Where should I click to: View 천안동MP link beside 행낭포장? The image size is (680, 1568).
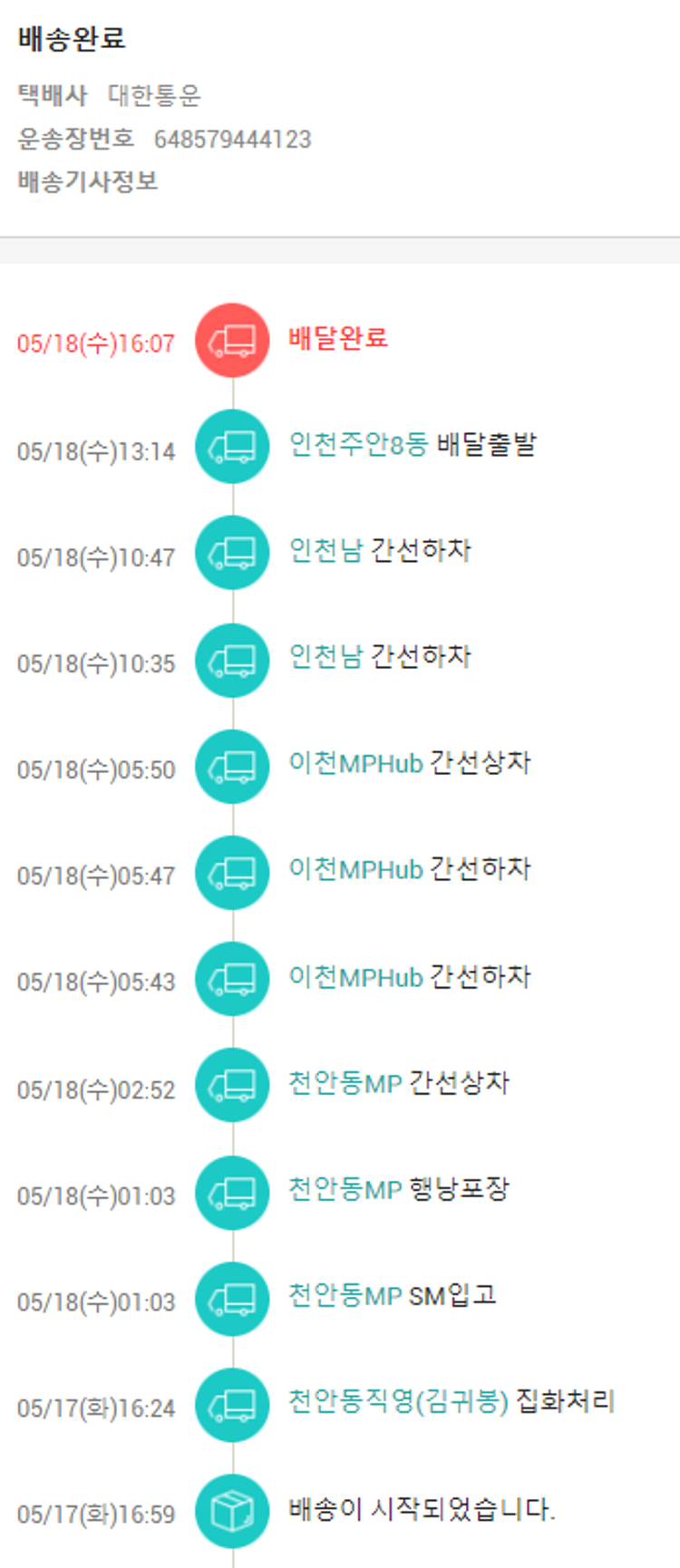click(345, 1189)
